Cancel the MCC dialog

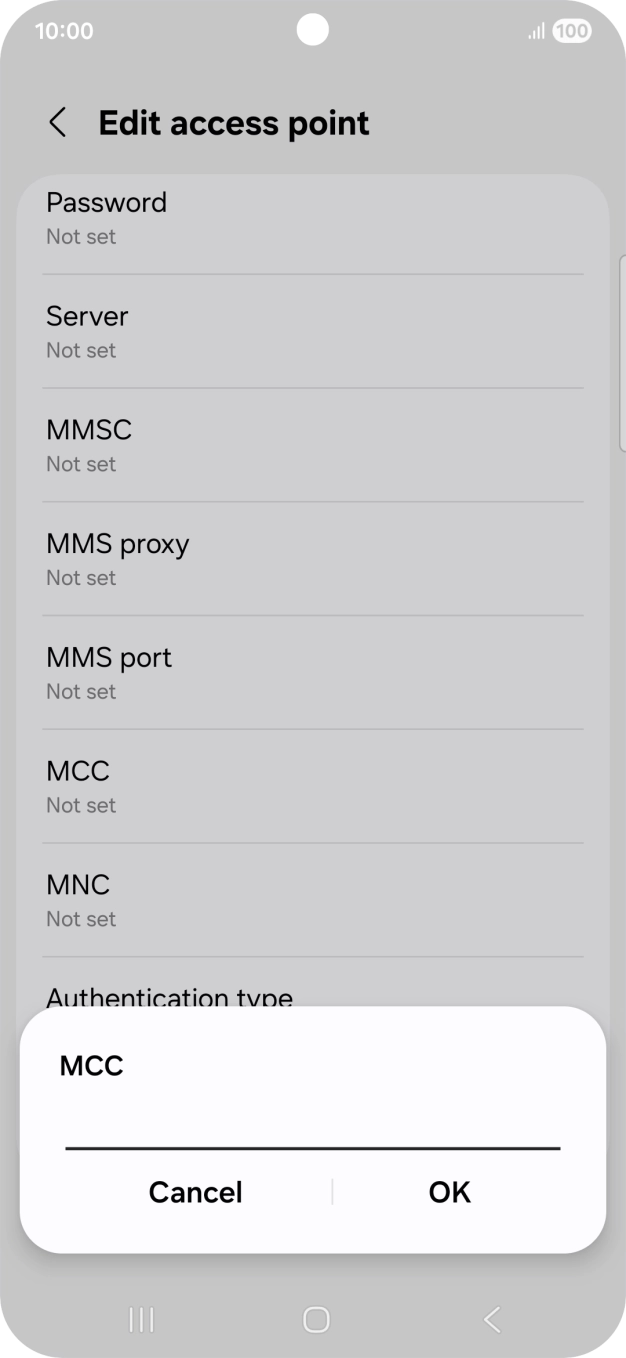pyautogui.click(x=196, y=1192)
